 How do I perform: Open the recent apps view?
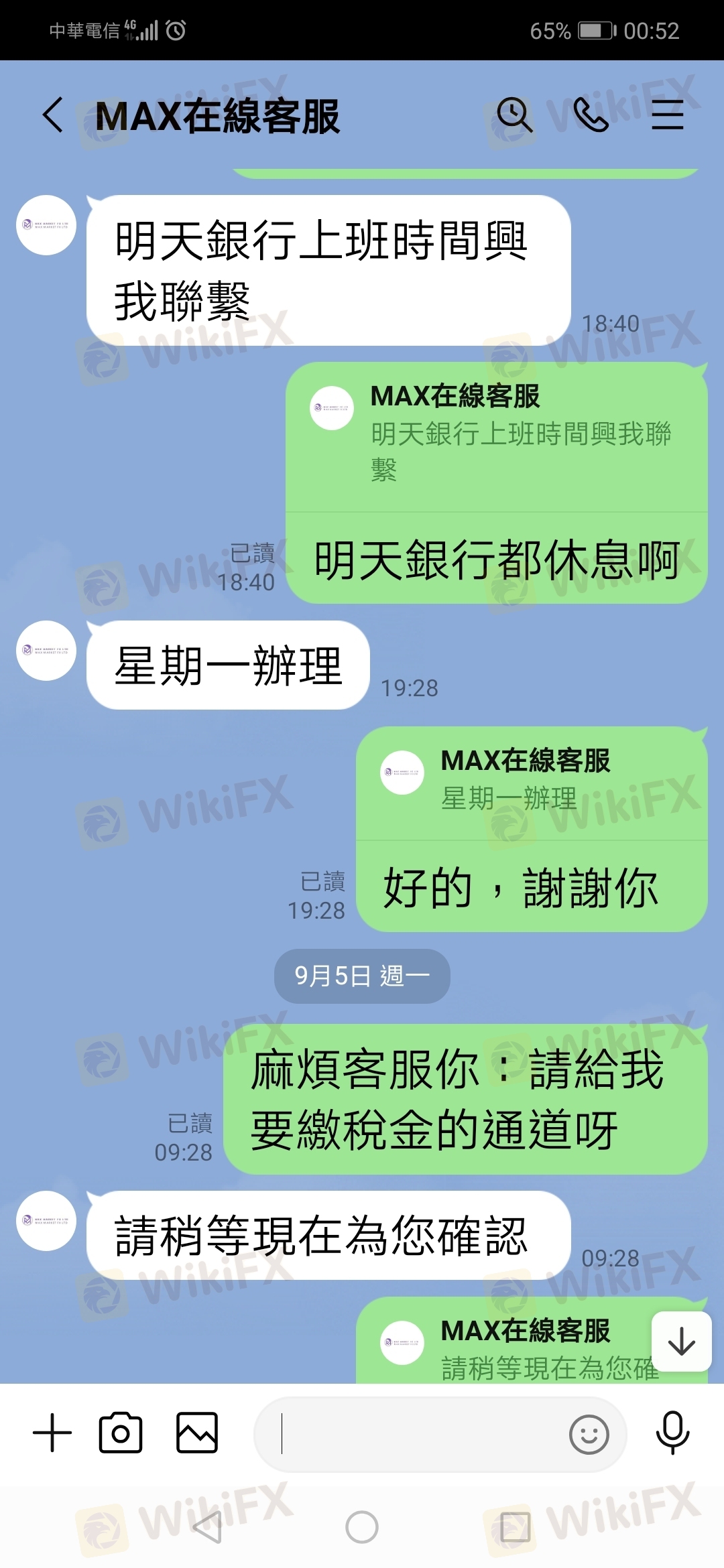pyautogui.click(x=515, y=1528)
